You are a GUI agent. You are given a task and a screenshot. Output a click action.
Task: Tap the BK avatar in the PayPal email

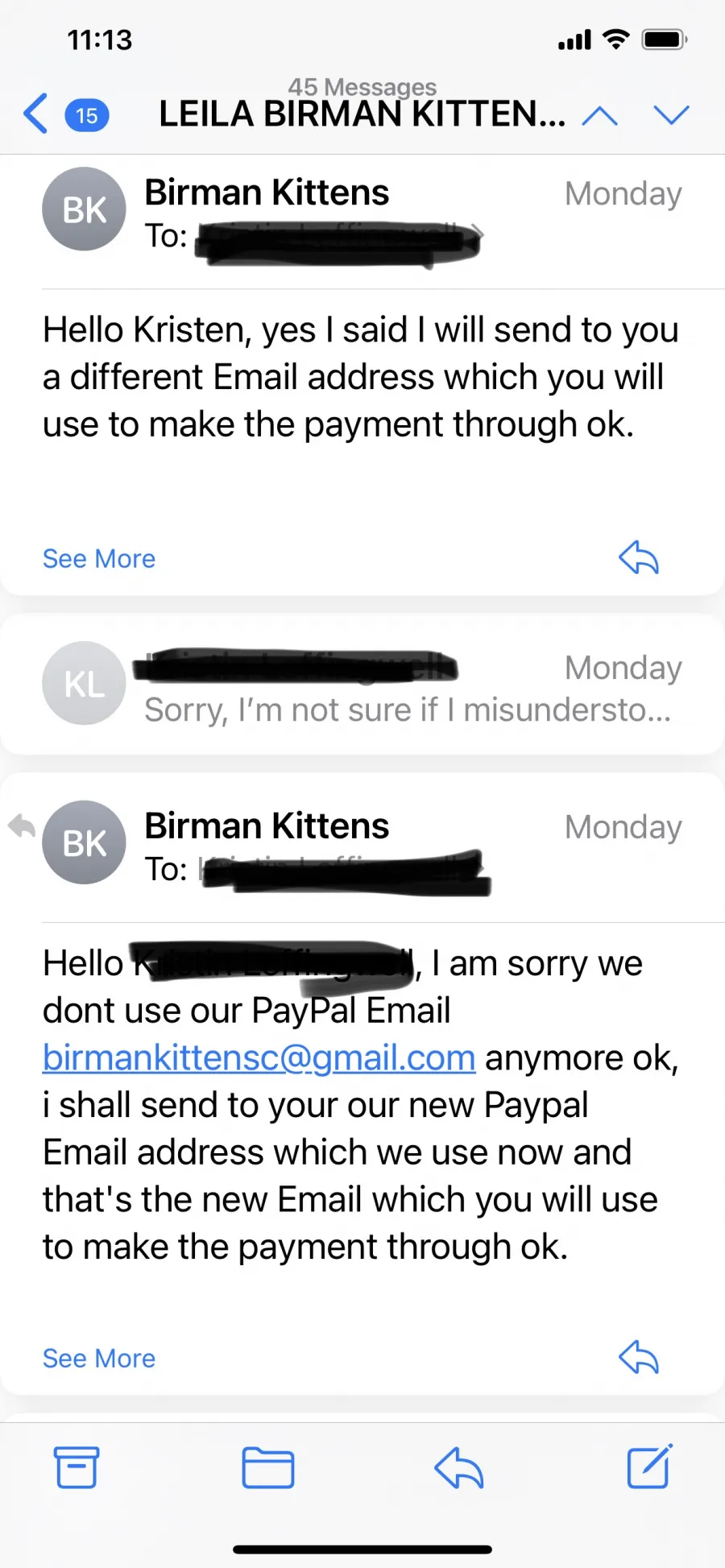[x=84, y=842]
